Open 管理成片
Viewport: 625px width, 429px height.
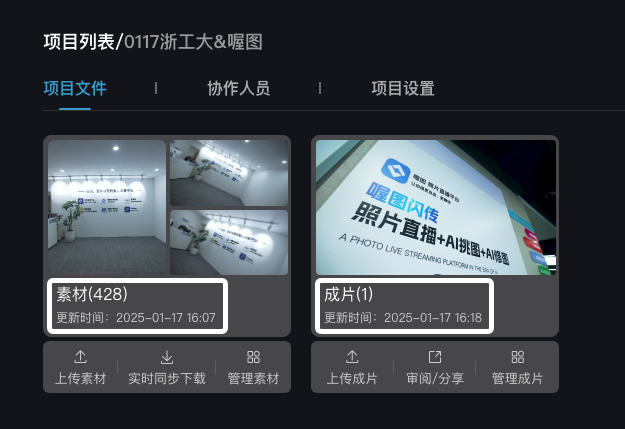pos(517,368)
